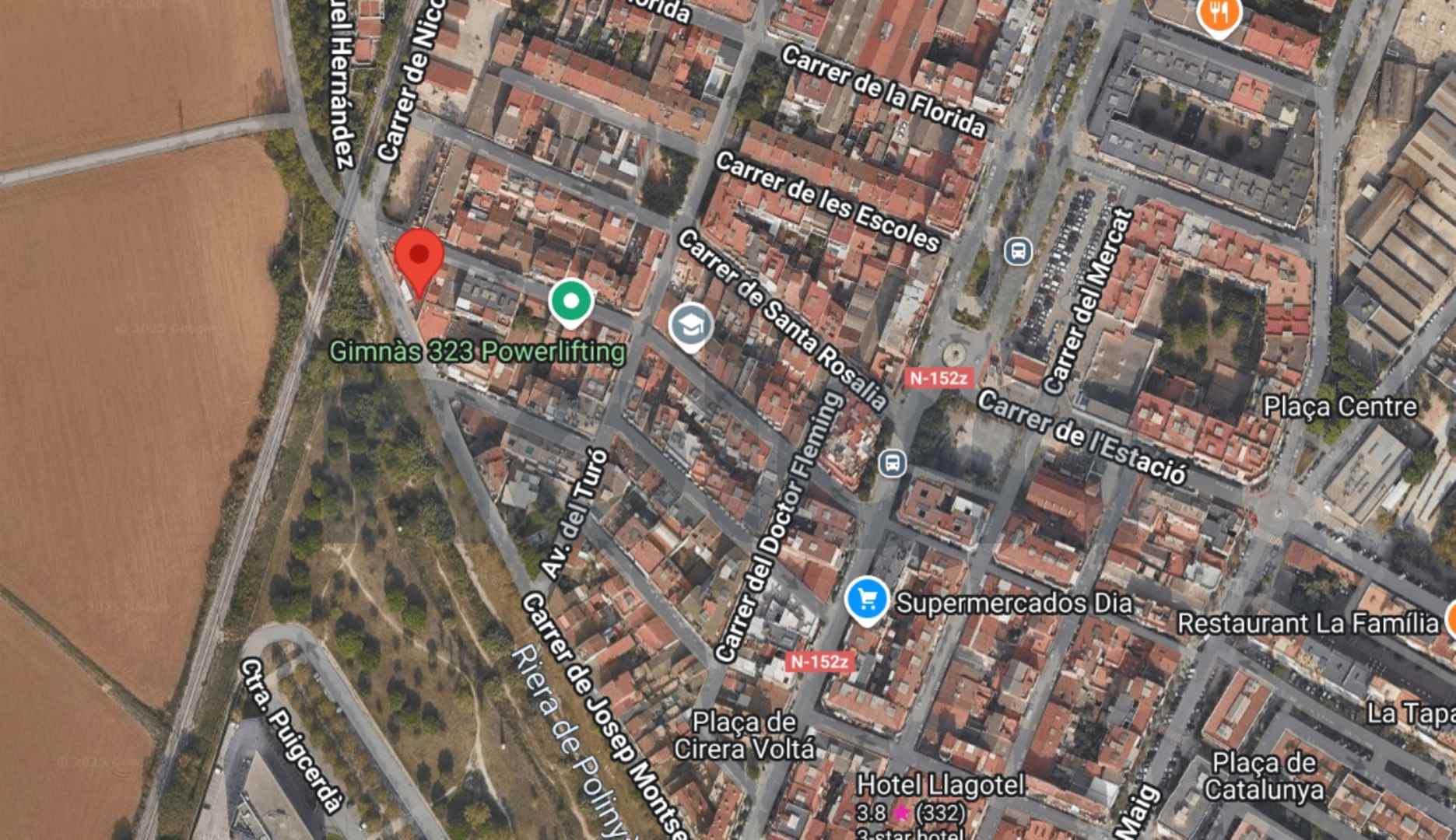Screen dimensions: 1456x840
Task: Tap the bus stop near Carrer del Doctor Fleming
Action: [892, 463]
